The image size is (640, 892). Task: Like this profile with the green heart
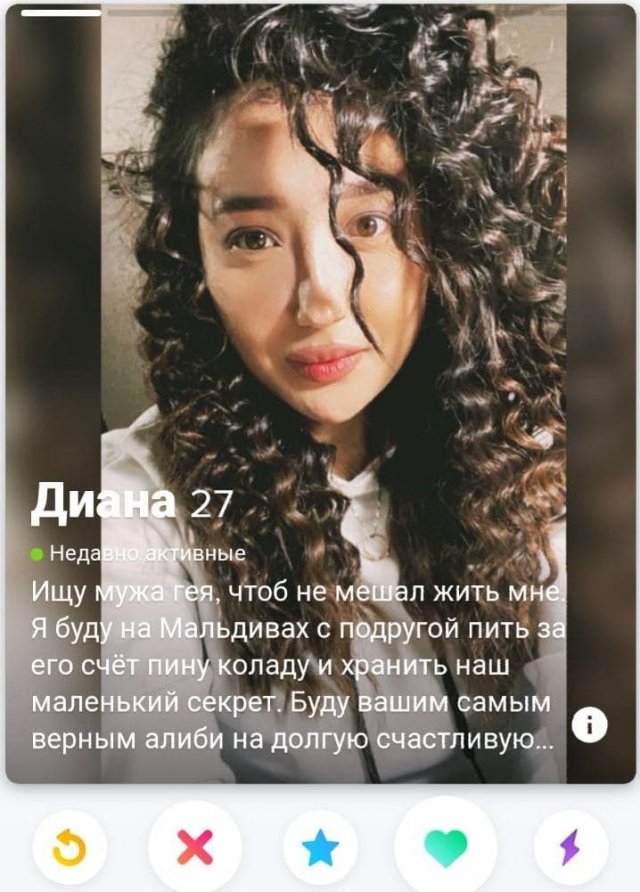pos(445,848)
